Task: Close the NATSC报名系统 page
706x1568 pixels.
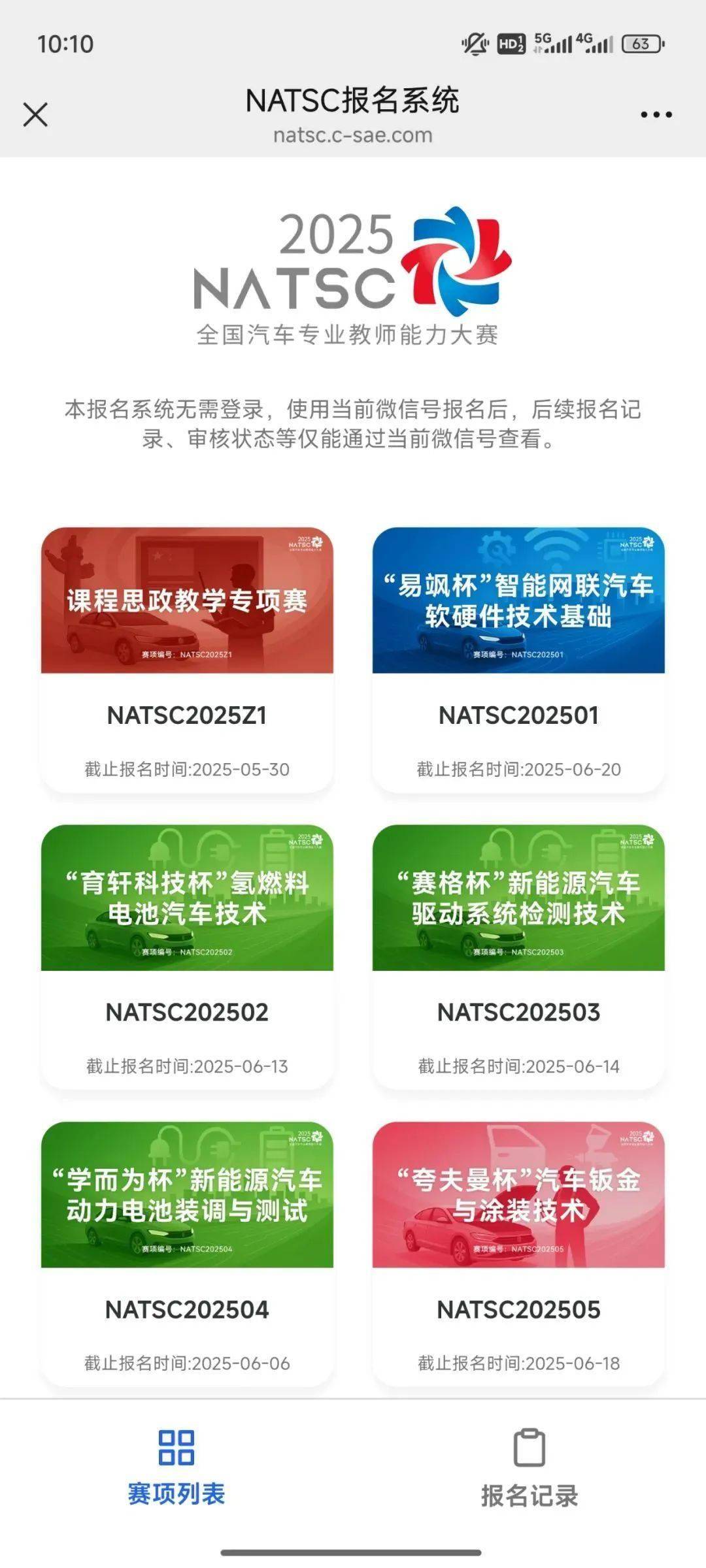Action: pyautogui.click(x=35, y=114)
